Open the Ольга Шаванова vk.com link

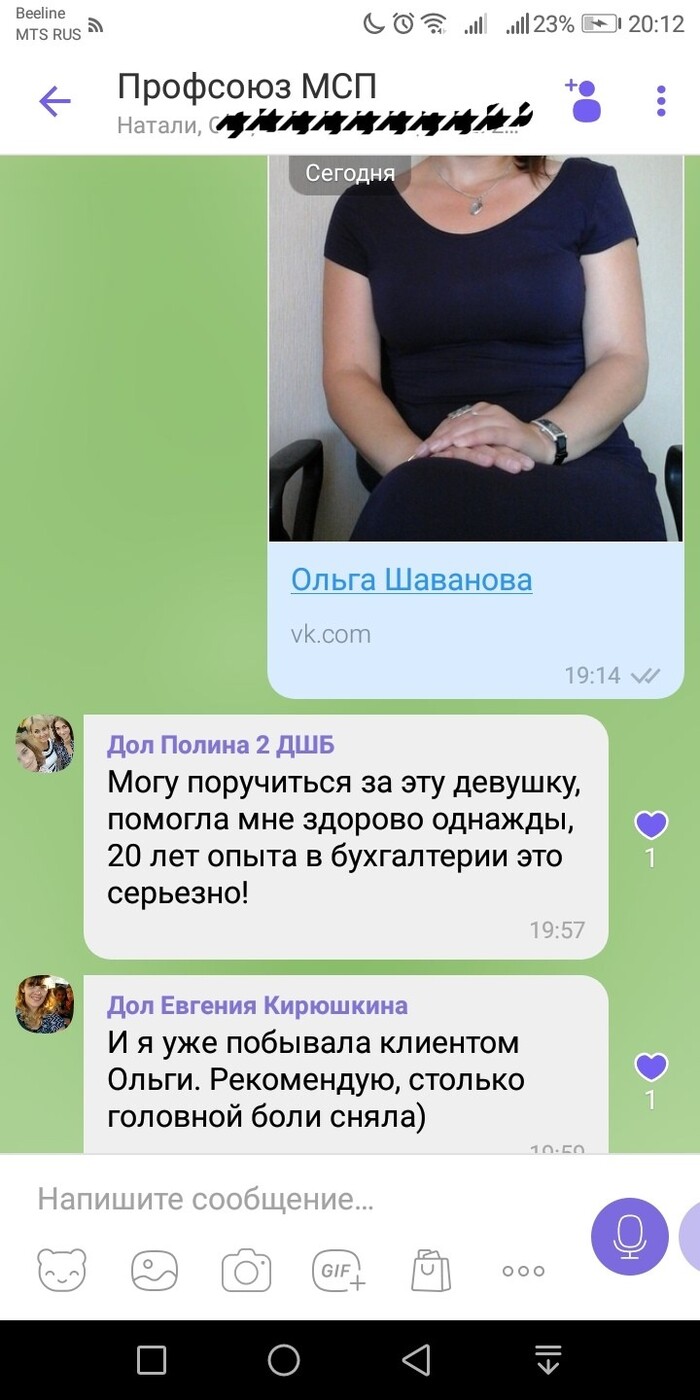coord(411,579)
